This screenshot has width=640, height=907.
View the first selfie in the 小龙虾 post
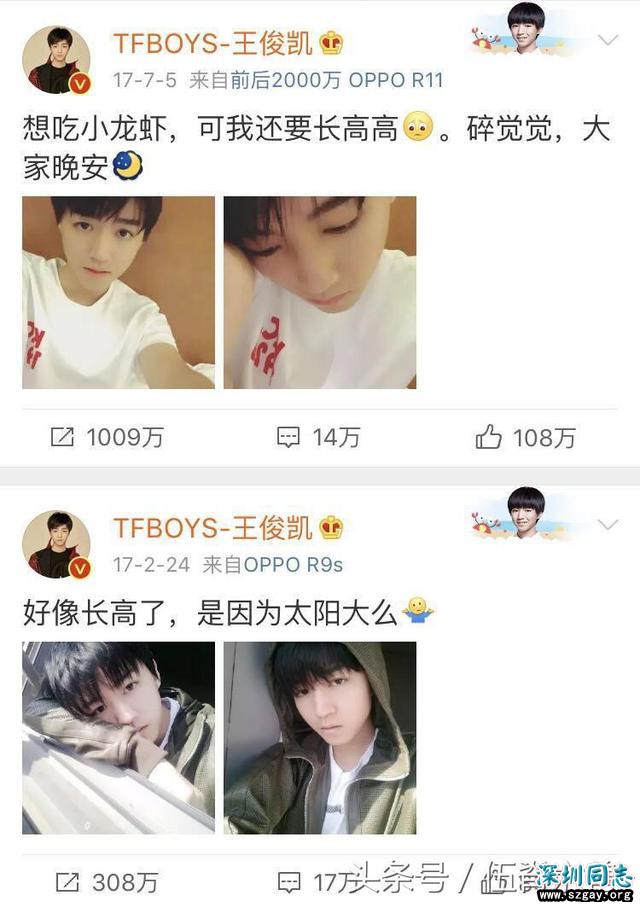[118, 292]
